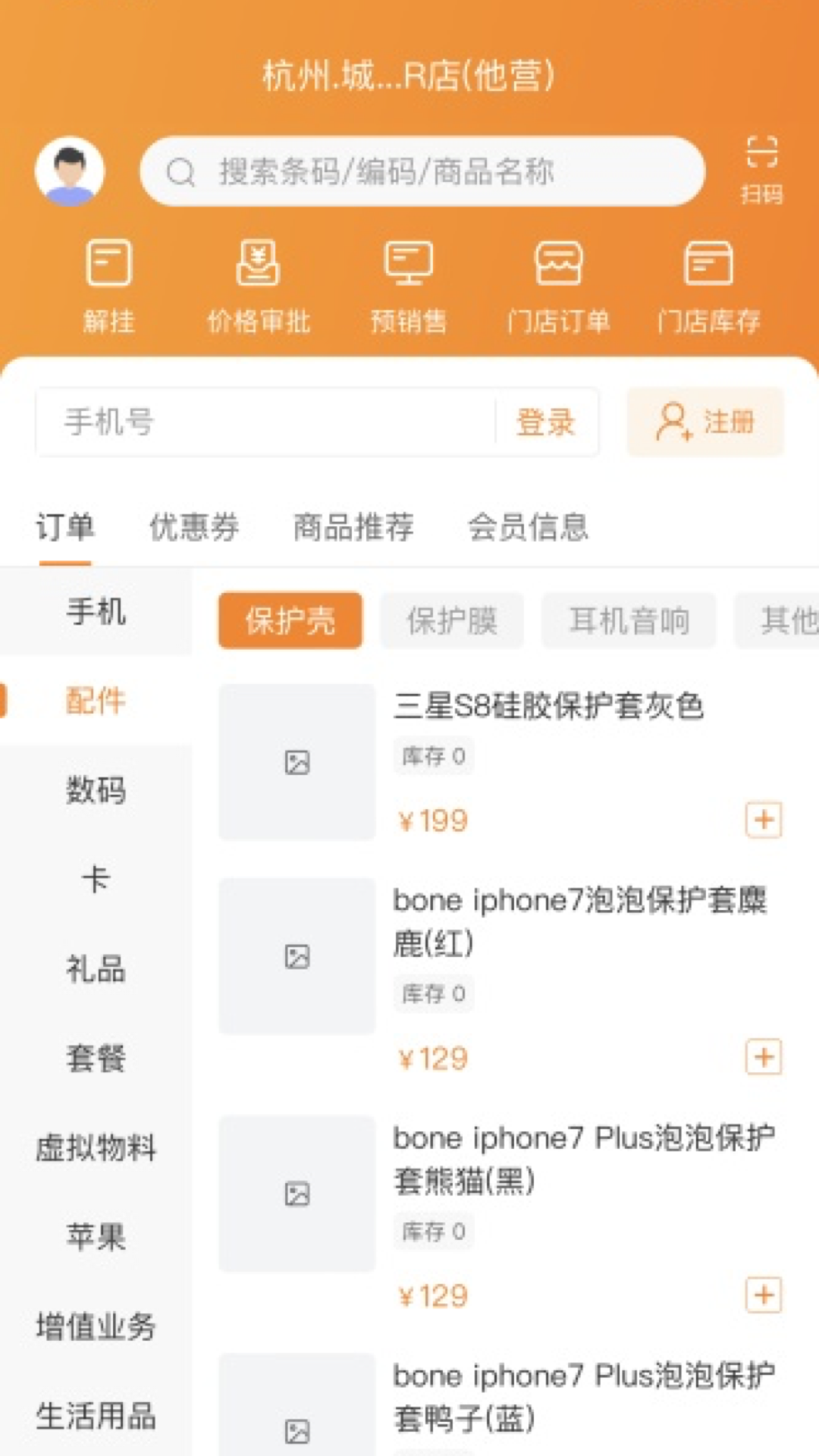Open bone iphone7泡泡保护套麋鹿(红) product
This screenshot has height=1456, width=819.
579,921
